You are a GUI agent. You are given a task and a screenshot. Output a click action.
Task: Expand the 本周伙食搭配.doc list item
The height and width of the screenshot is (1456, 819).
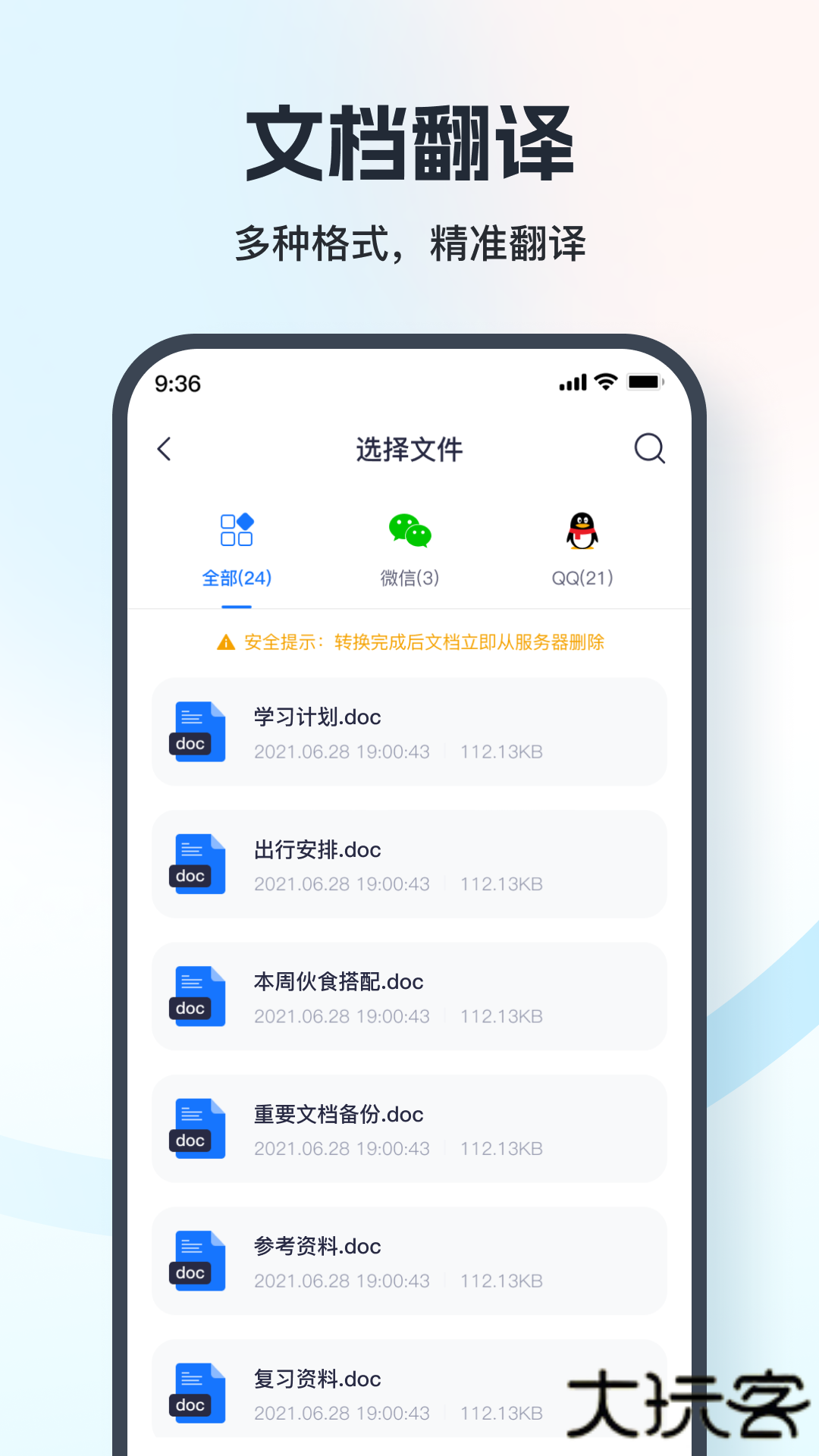(409, 996)
